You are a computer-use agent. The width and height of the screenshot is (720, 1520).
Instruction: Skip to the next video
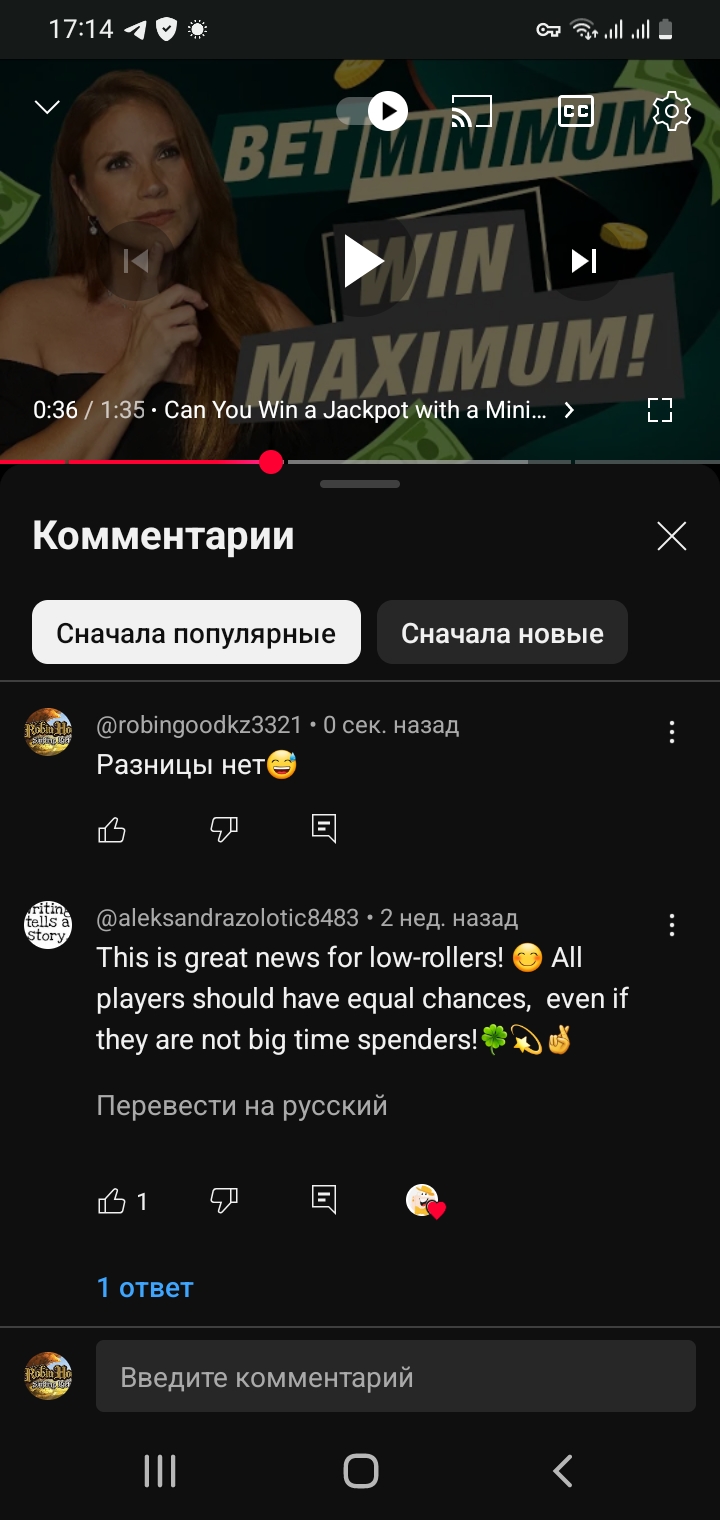point(584,261)
